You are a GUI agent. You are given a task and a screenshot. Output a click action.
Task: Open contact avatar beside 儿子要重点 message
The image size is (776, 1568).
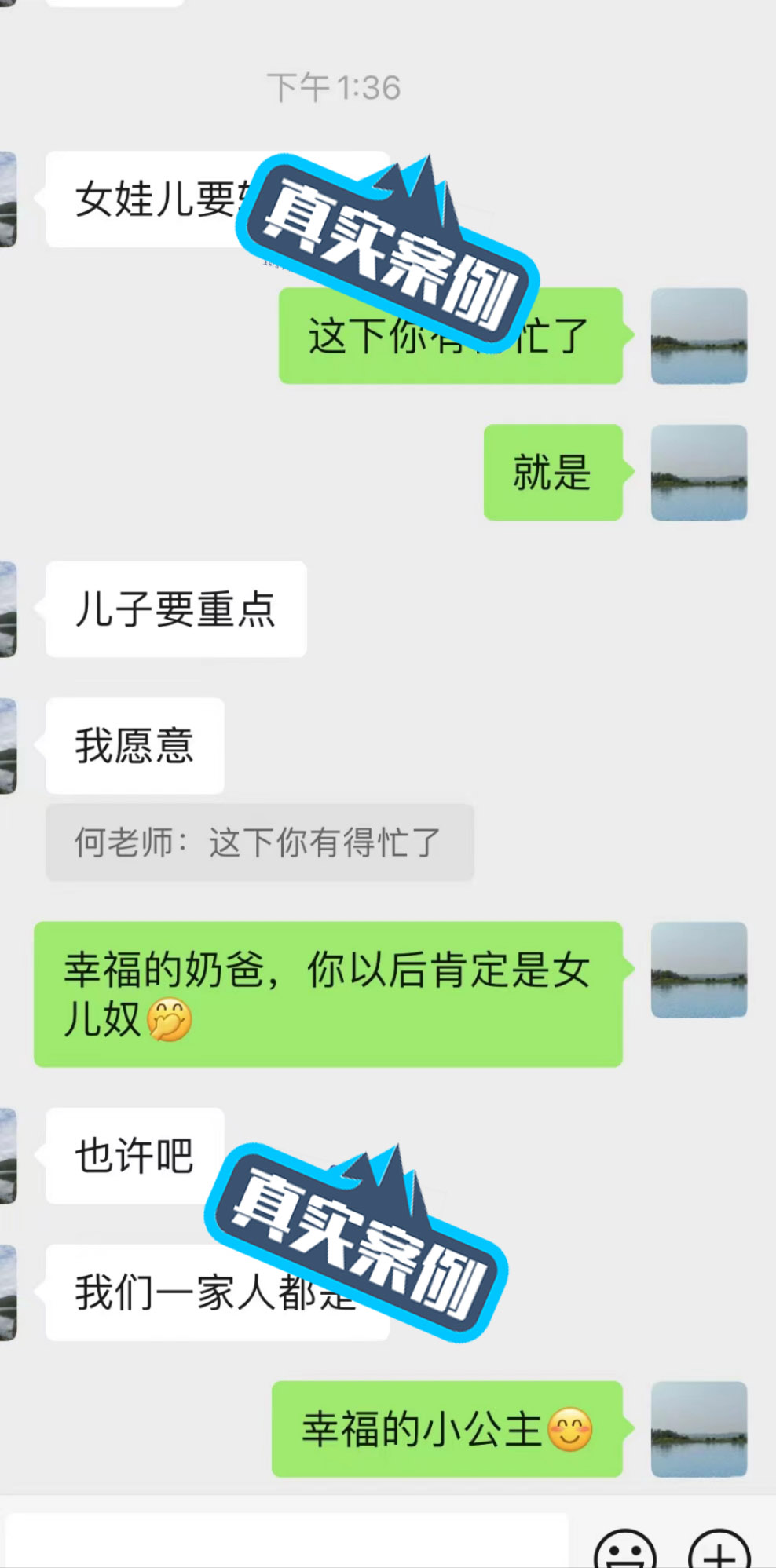coord(8,609)
